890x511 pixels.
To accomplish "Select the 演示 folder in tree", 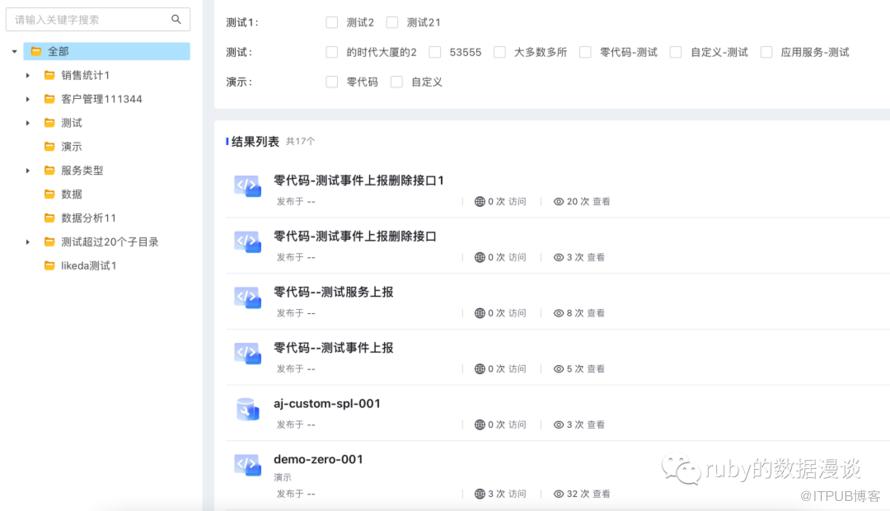I will [71, 147].
